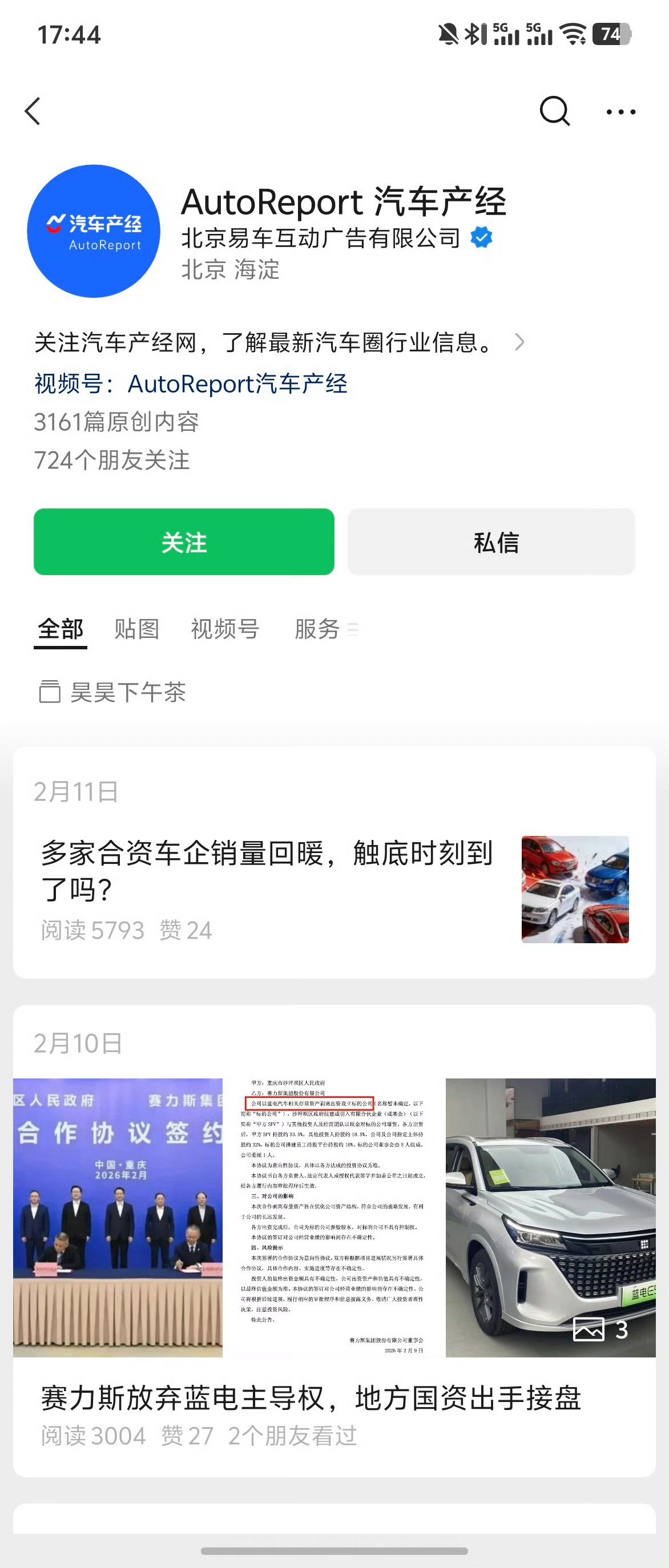The width and height of the screenshot is (669, 1568).
Task: Expand the 关注汽车产经网 description chevron
Action: coord(521,343)
